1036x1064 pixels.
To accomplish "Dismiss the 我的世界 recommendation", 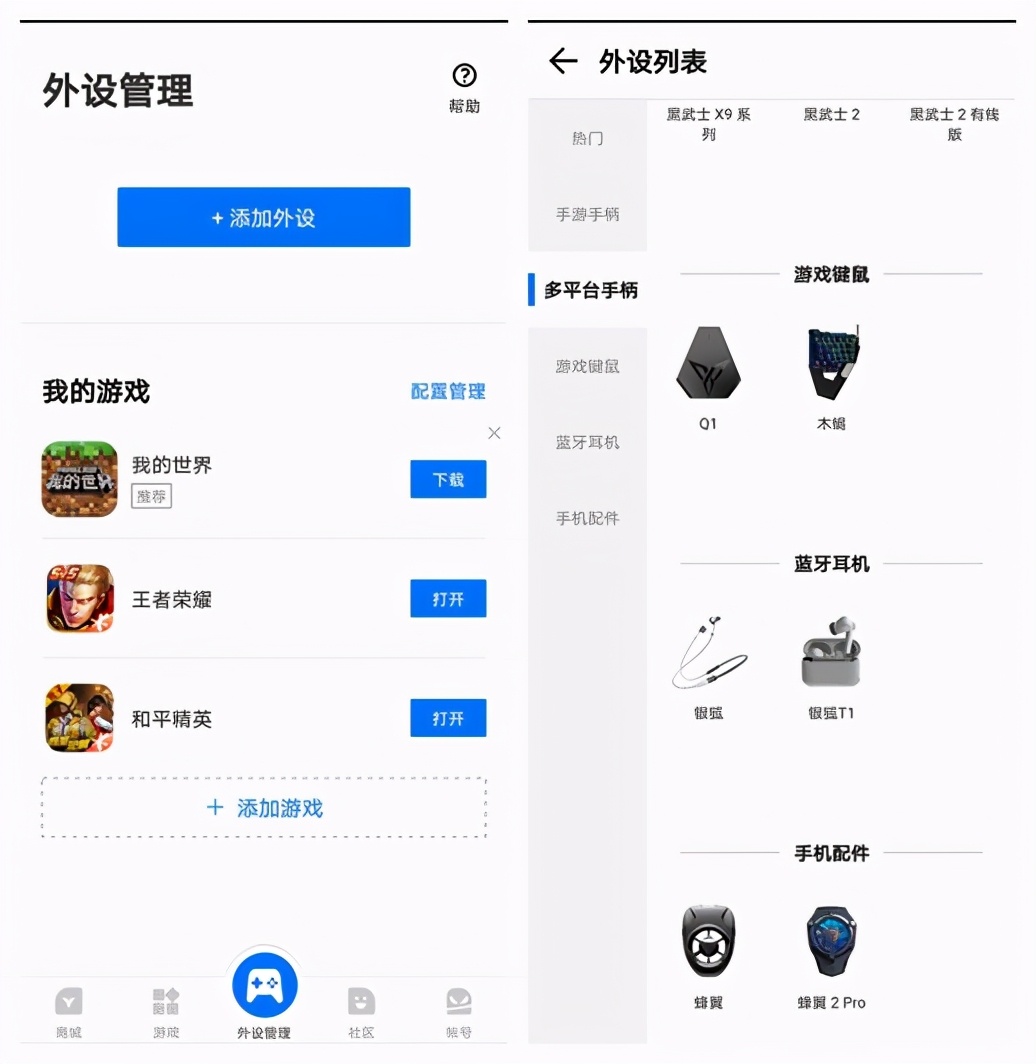I will pyautogui.click(x=494, y=433).
